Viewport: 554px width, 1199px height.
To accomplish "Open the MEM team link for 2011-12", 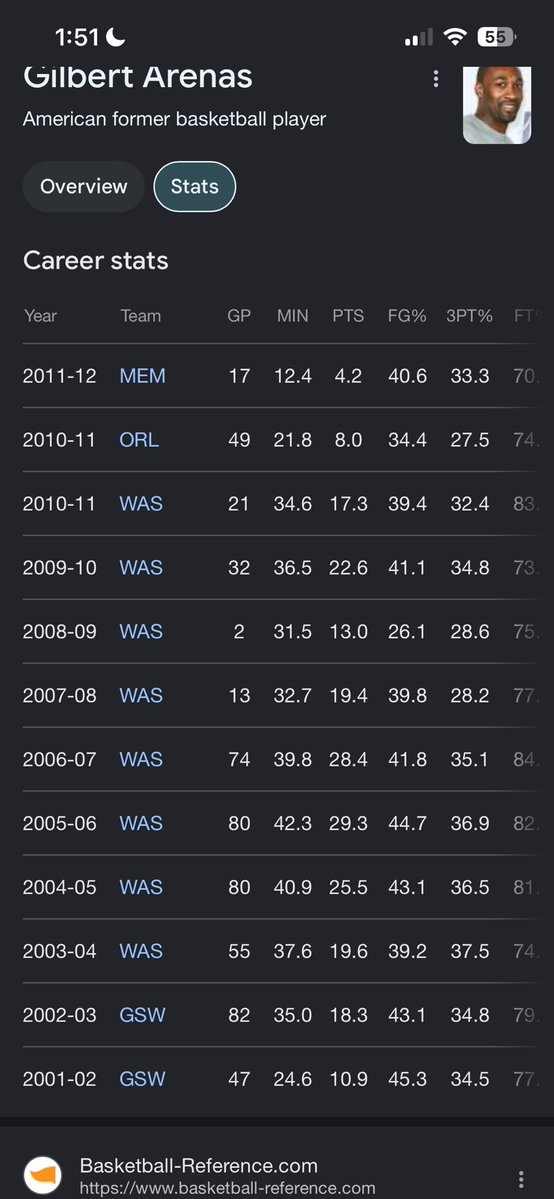I will point(142,376).
